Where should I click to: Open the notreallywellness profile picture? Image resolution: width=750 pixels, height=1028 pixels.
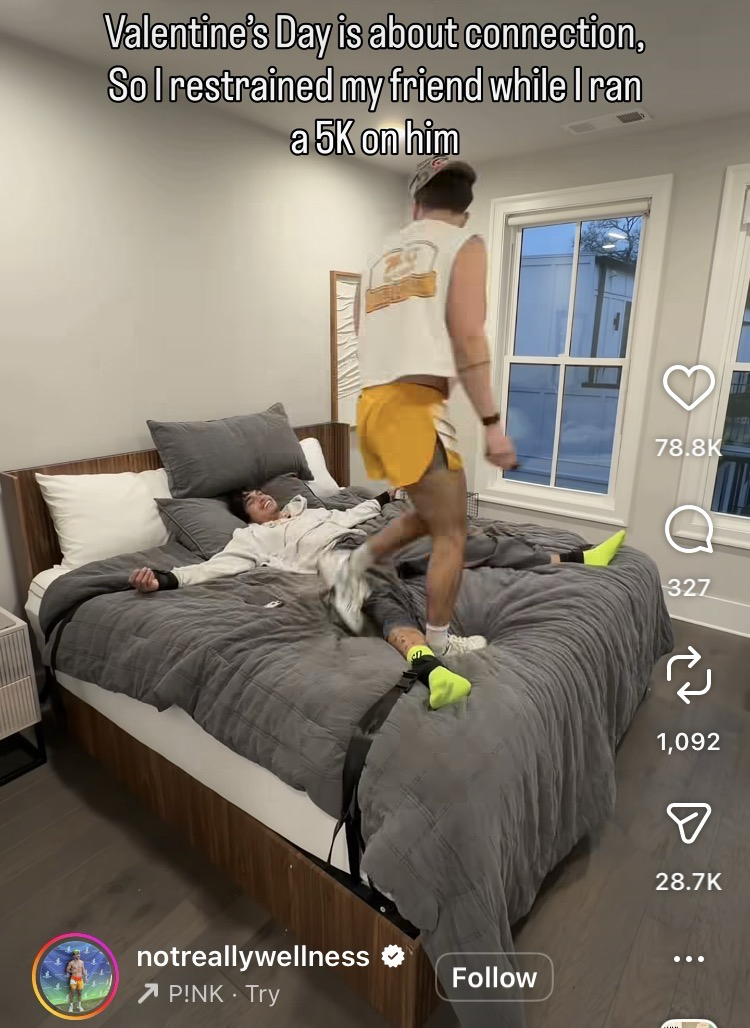(76, 976)
